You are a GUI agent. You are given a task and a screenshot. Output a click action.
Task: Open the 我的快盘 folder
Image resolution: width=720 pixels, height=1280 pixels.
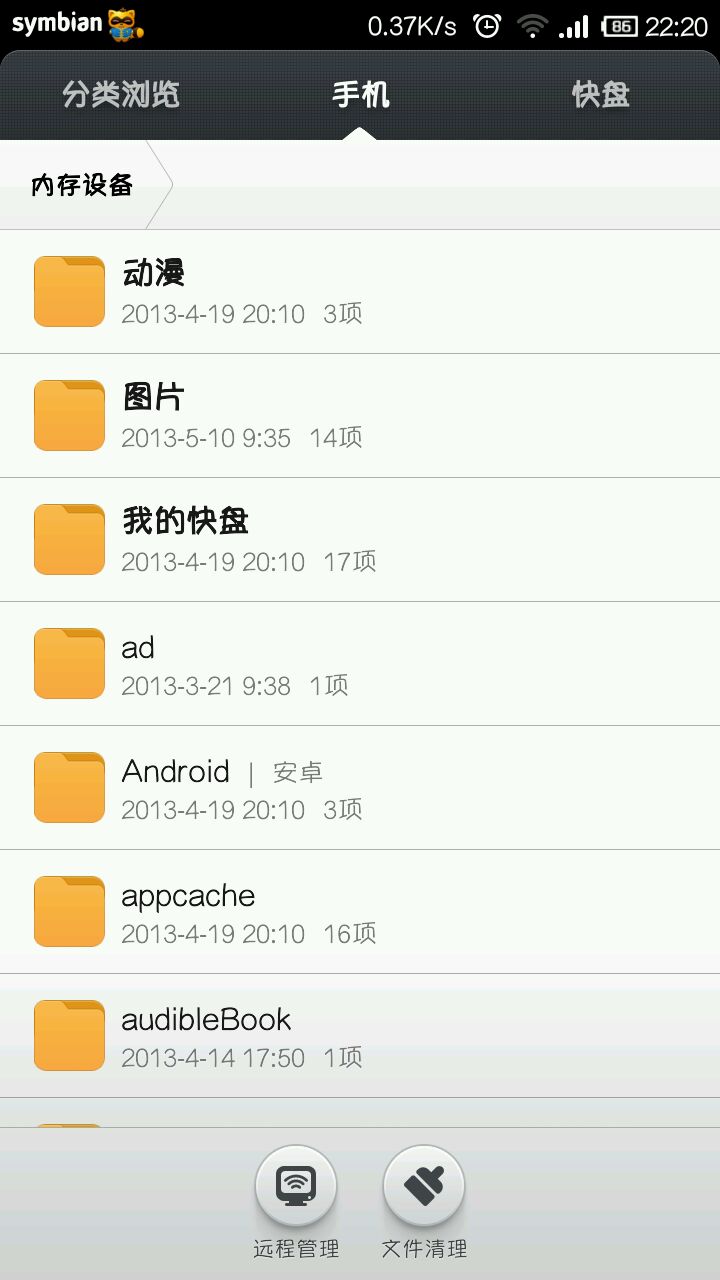click(x=360, y=539)
